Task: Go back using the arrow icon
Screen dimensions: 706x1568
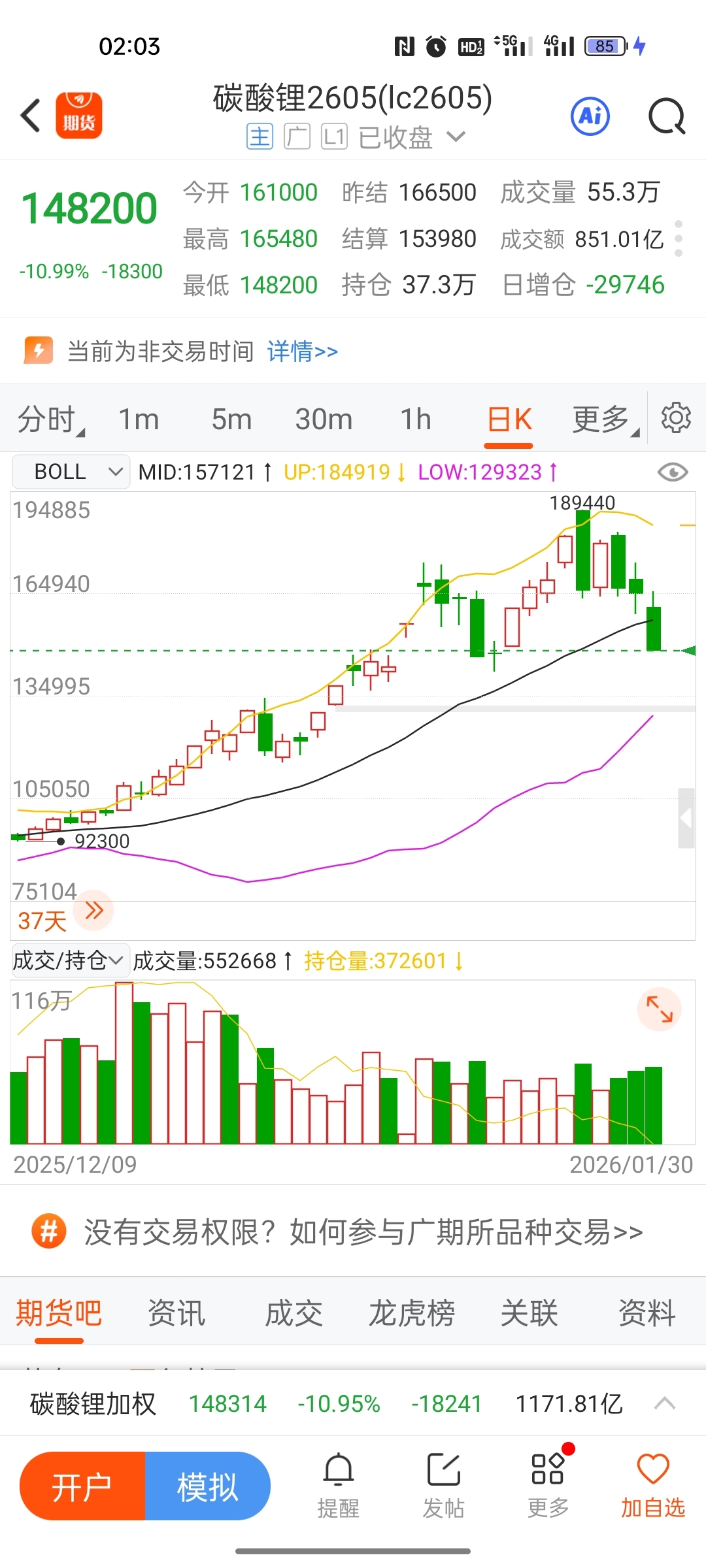Action: [x=31, y=116]
